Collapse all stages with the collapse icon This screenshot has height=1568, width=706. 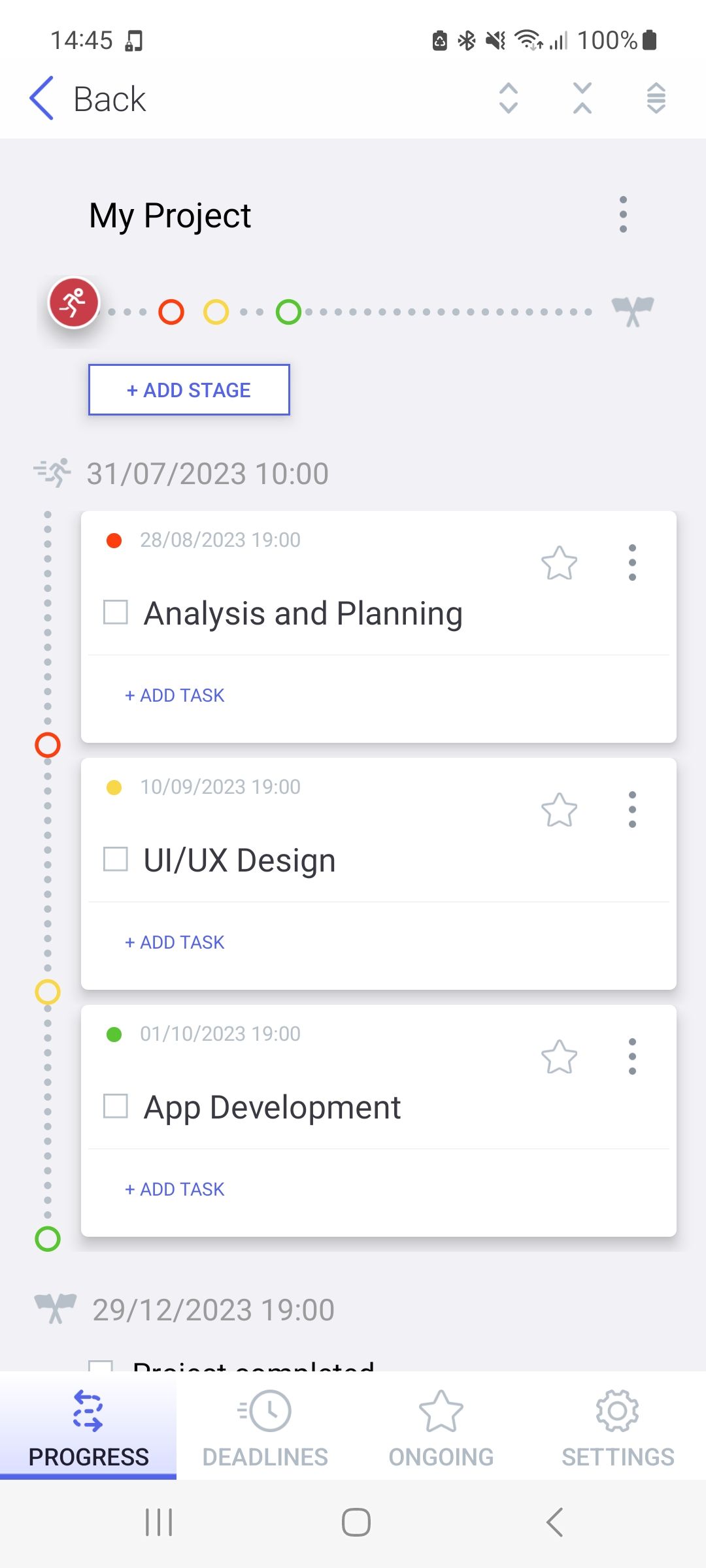click(x=582, y=99)
